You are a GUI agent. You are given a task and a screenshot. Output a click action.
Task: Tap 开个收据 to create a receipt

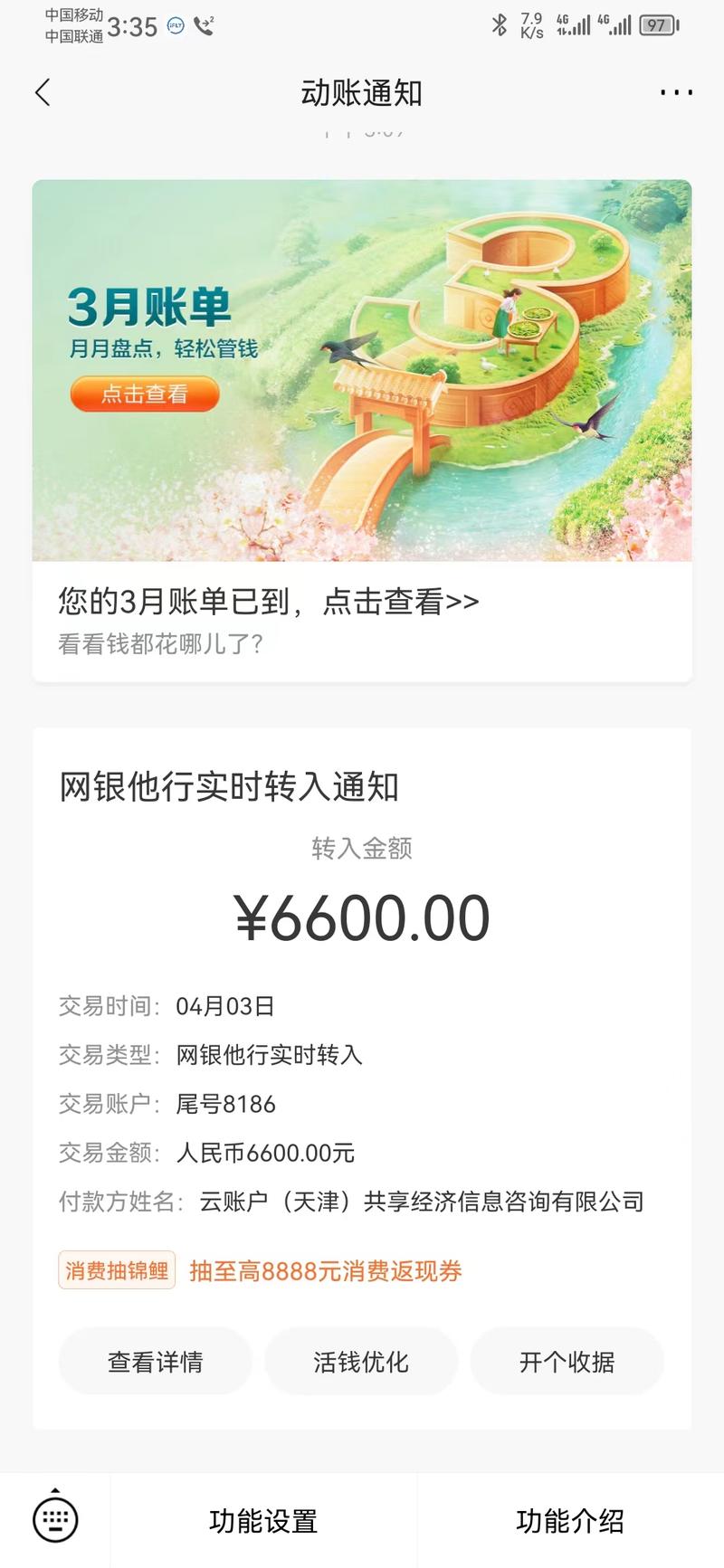(567, 1361)
